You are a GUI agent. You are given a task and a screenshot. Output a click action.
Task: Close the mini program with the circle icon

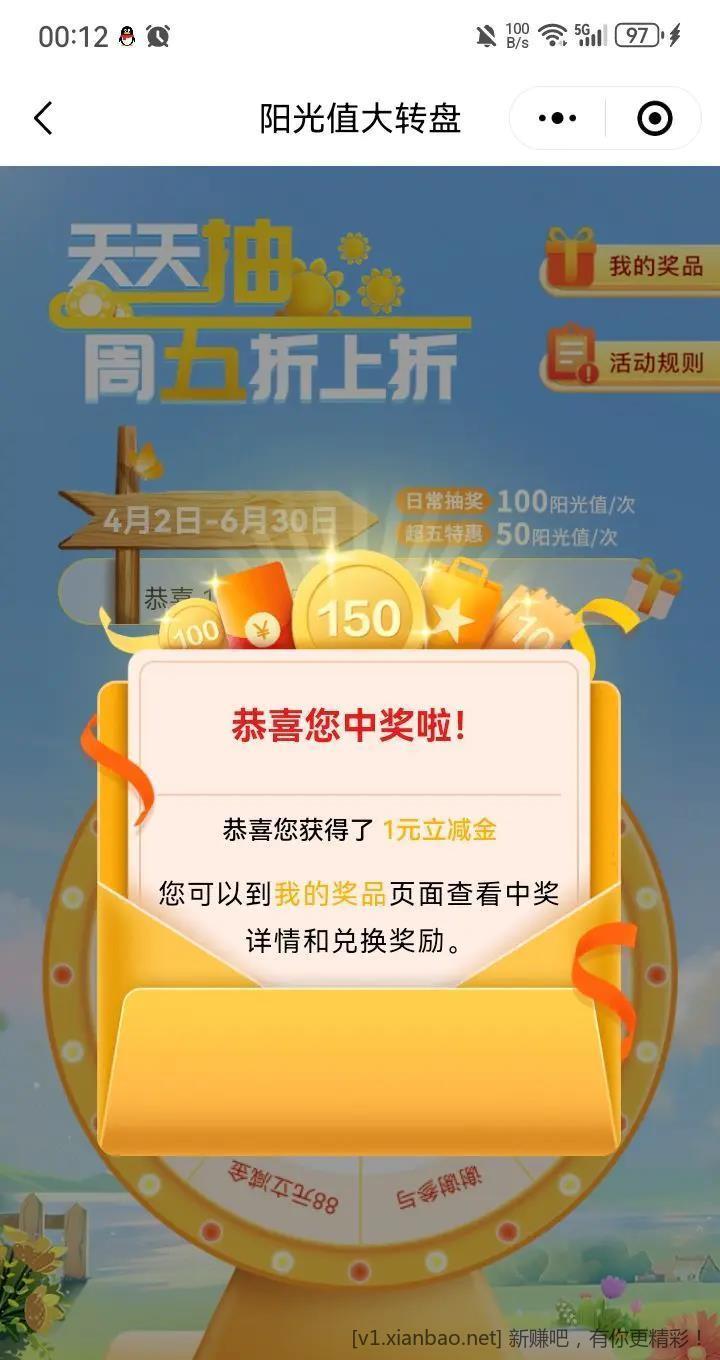654,119
